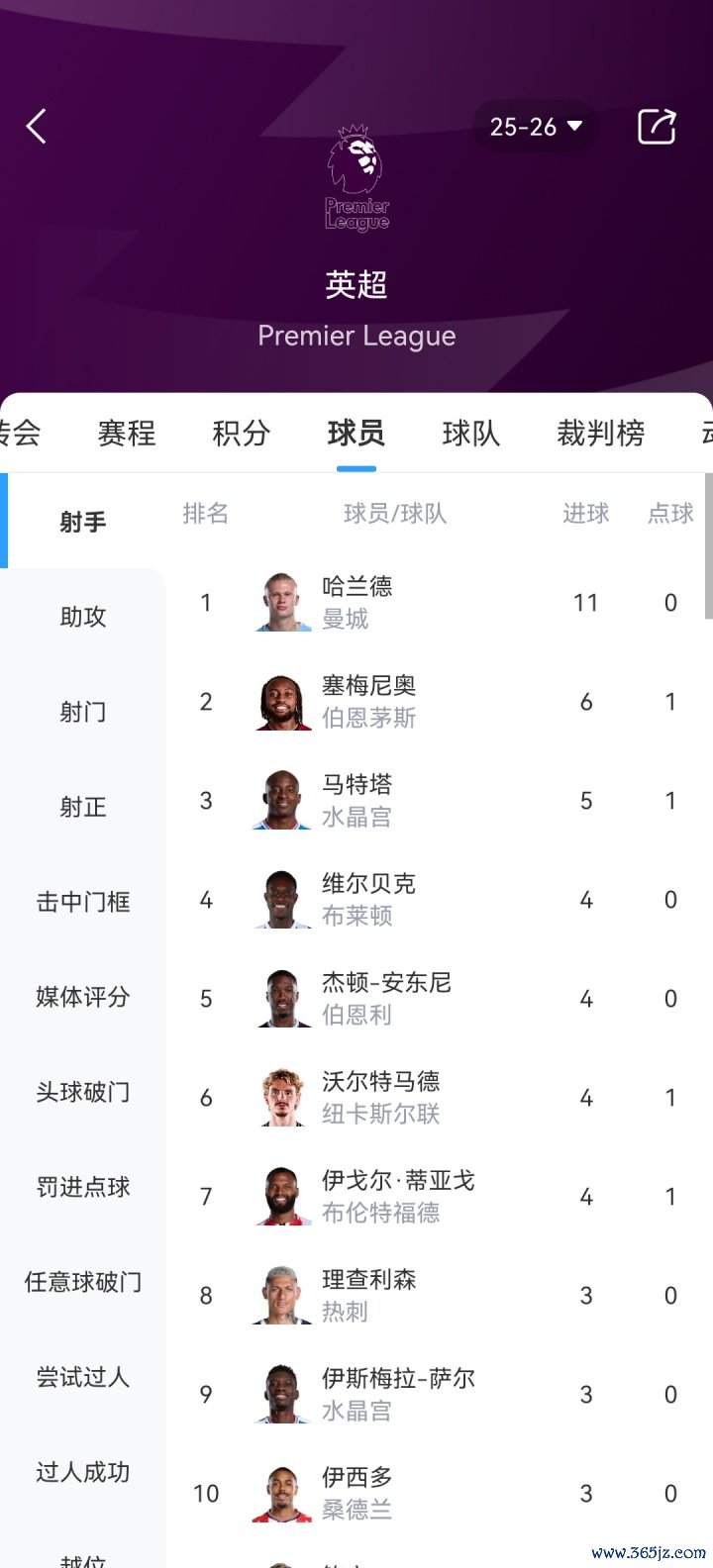Switch to the 积分 tab
This screenshot has width=713, height=1568.
click(241, 433)
